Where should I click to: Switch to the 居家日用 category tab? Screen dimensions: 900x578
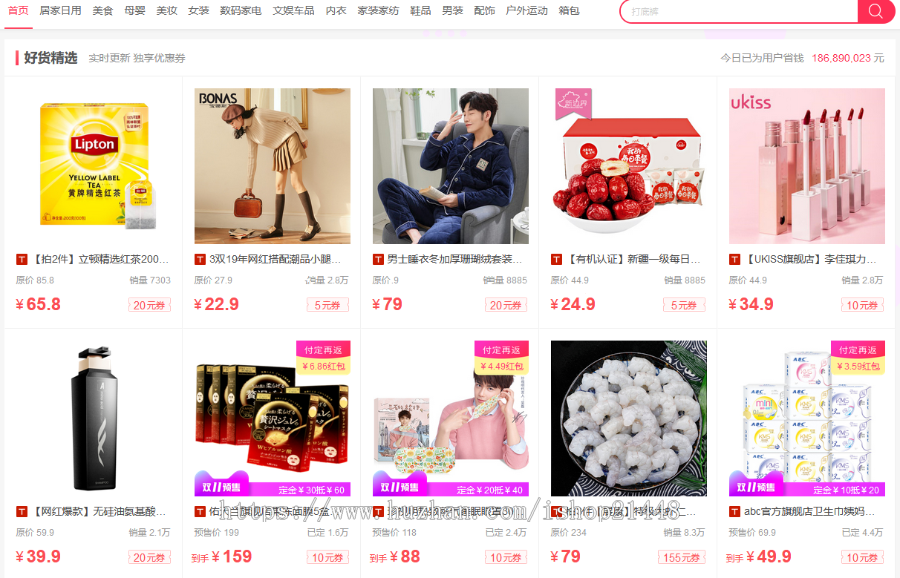pyautogui.click(x=61, y=11)
